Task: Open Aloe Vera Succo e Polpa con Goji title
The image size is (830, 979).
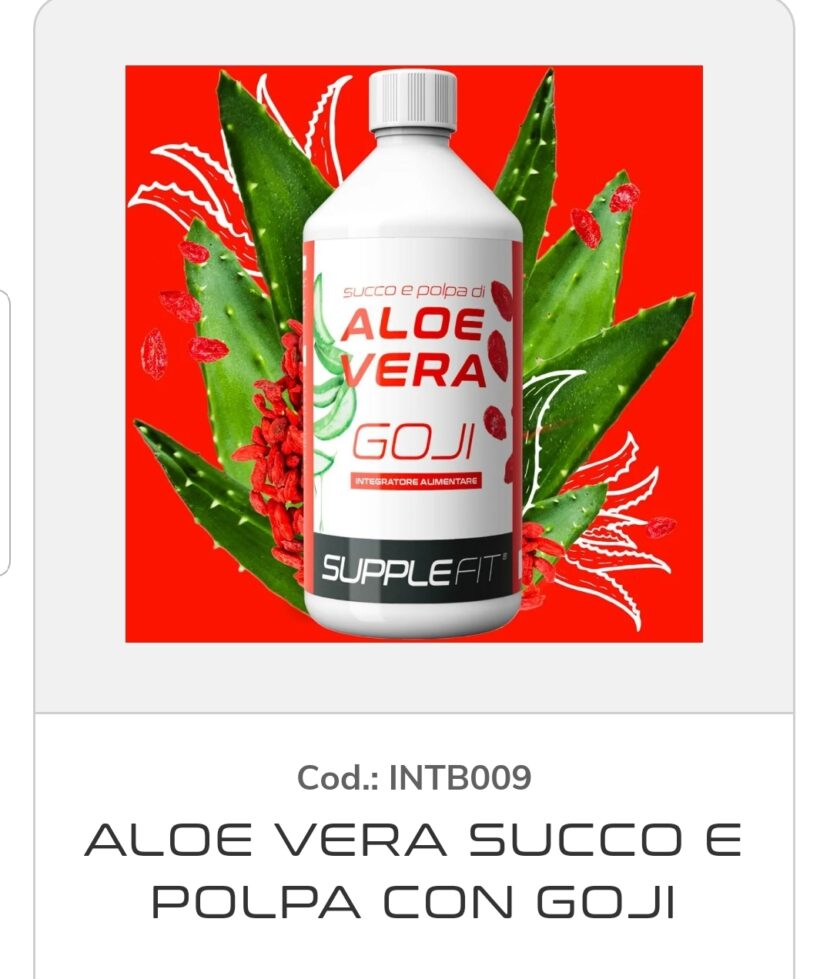Action: click(413, 870)
